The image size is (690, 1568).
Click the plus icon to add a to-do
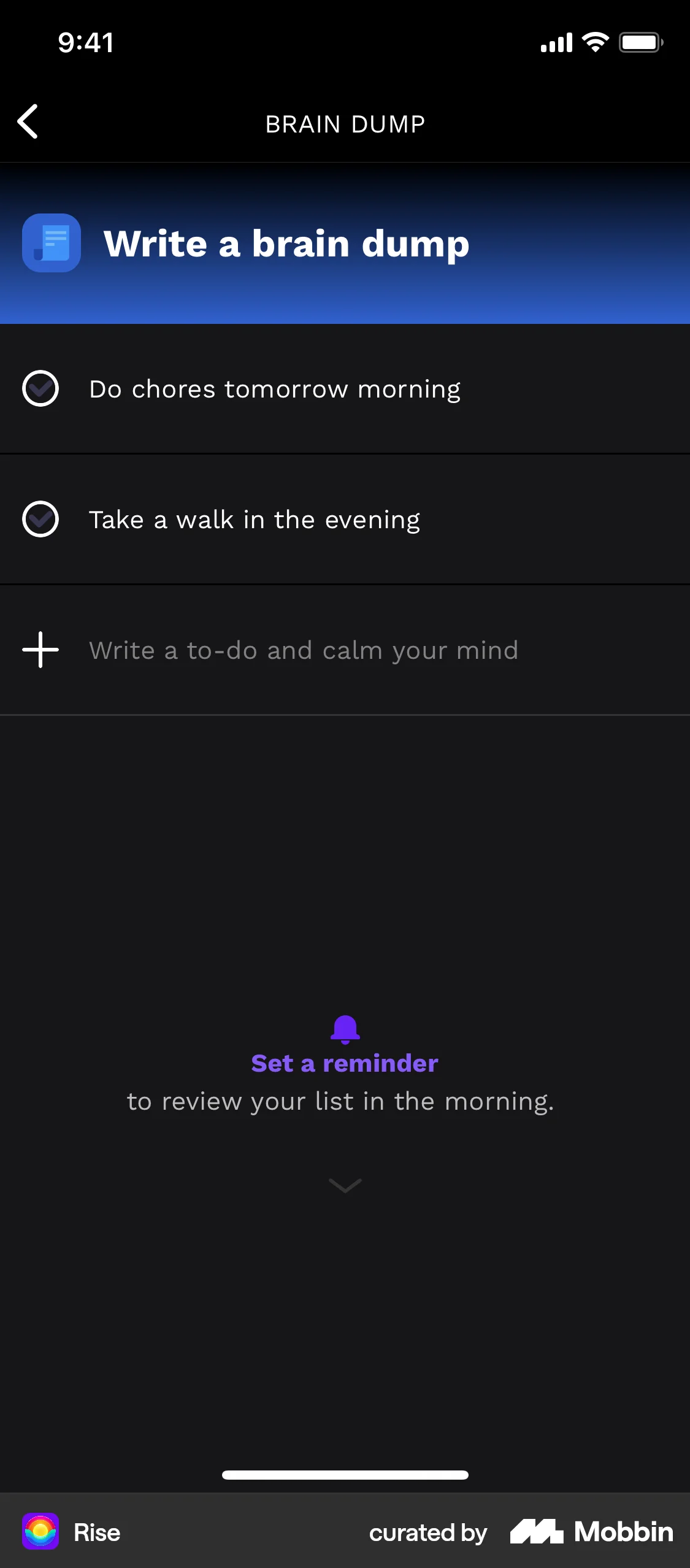coord(39,650)
